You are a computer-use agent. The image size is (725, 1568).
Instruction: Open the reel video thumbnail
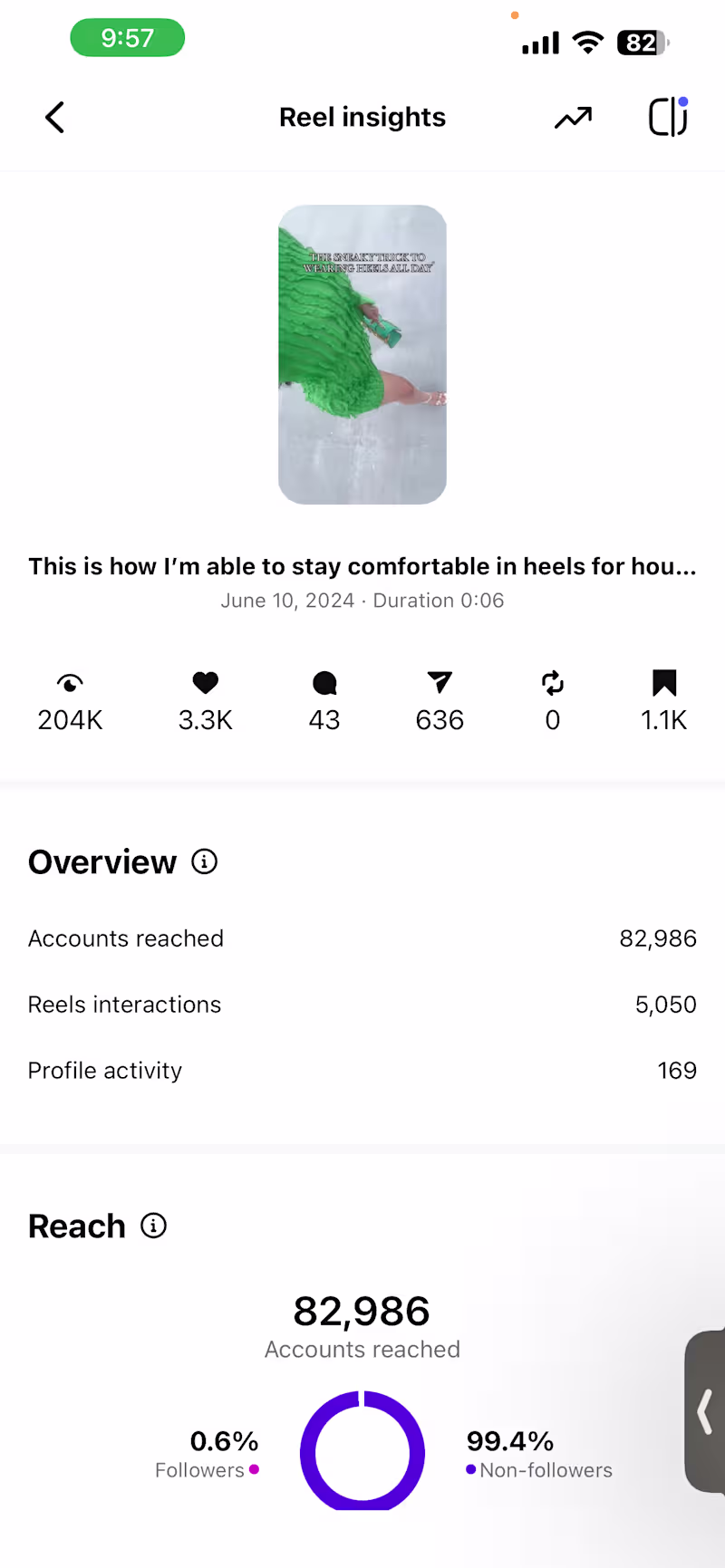point(362,354)
